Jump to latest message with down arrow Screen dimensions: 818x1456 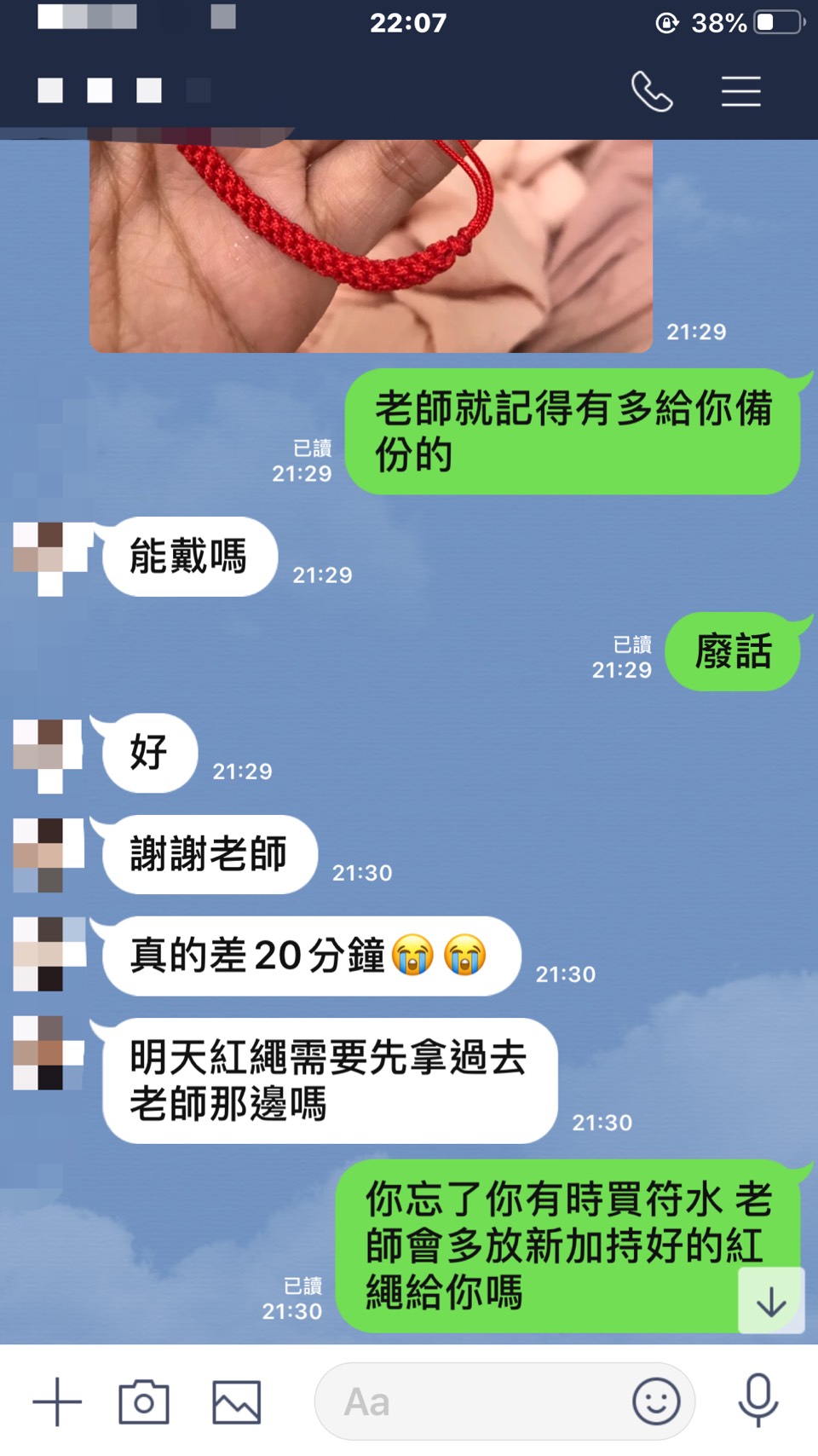[771, 1301]
